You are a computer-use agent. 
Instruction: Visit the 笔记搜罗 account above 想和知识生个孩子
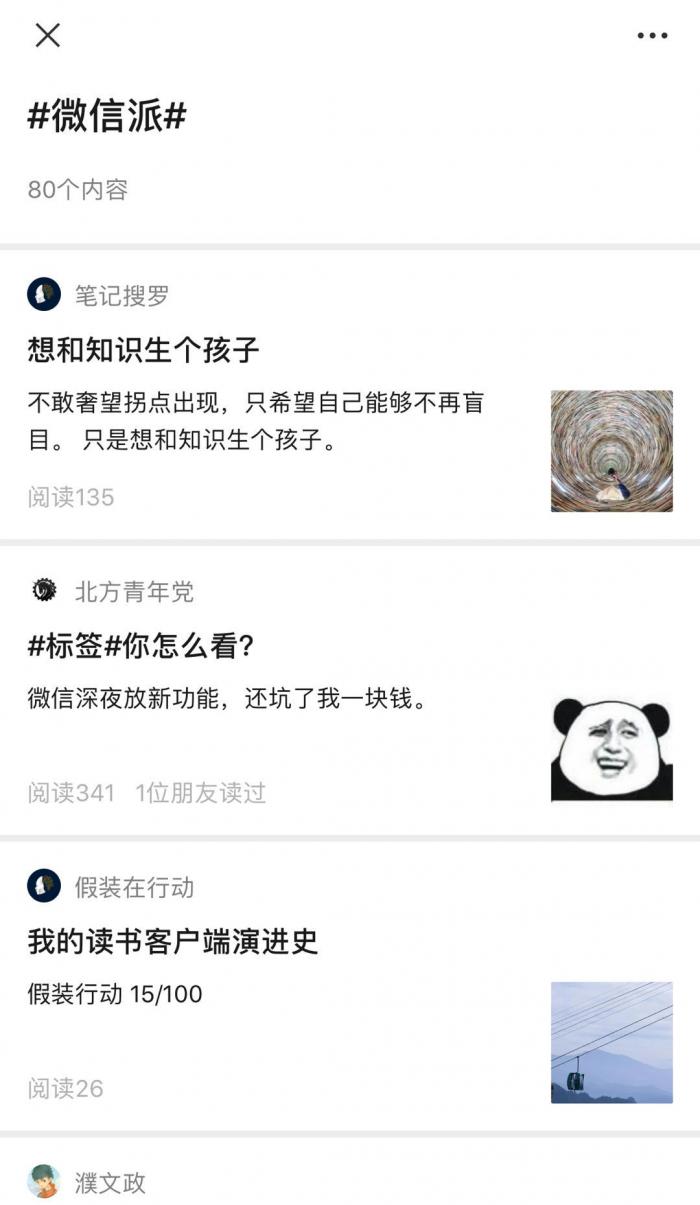tap(121, 296)
